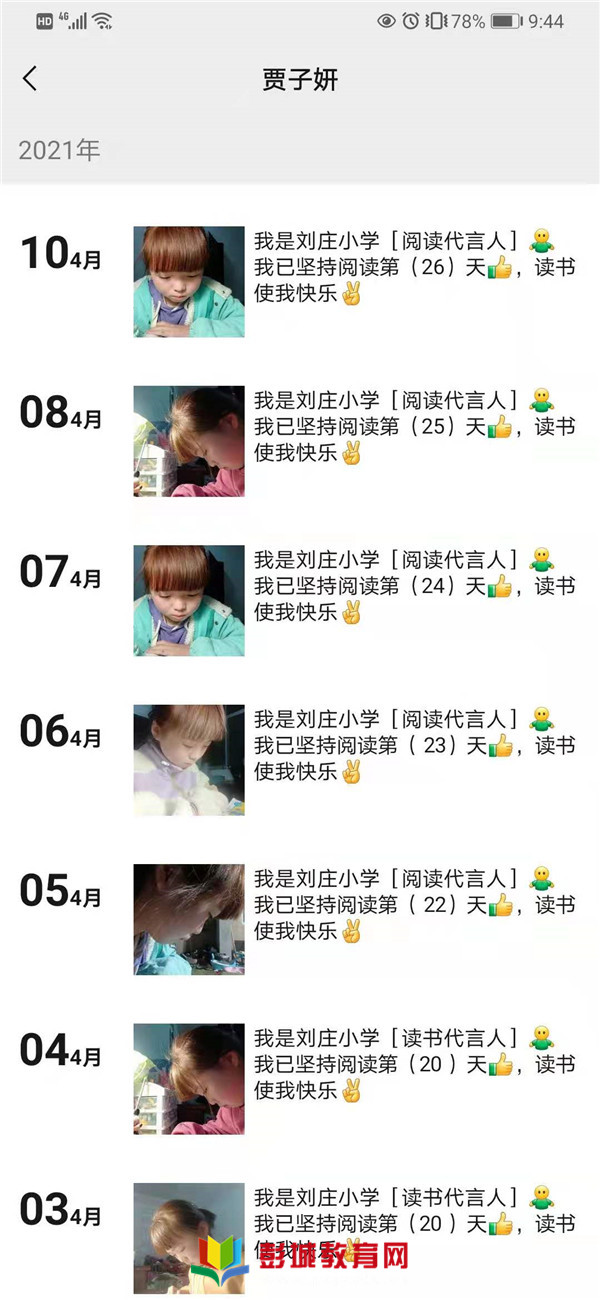This screenshot has height=1300, width=600.
Task: Go back using the arrow icon
Action: [x=30, y=79]
